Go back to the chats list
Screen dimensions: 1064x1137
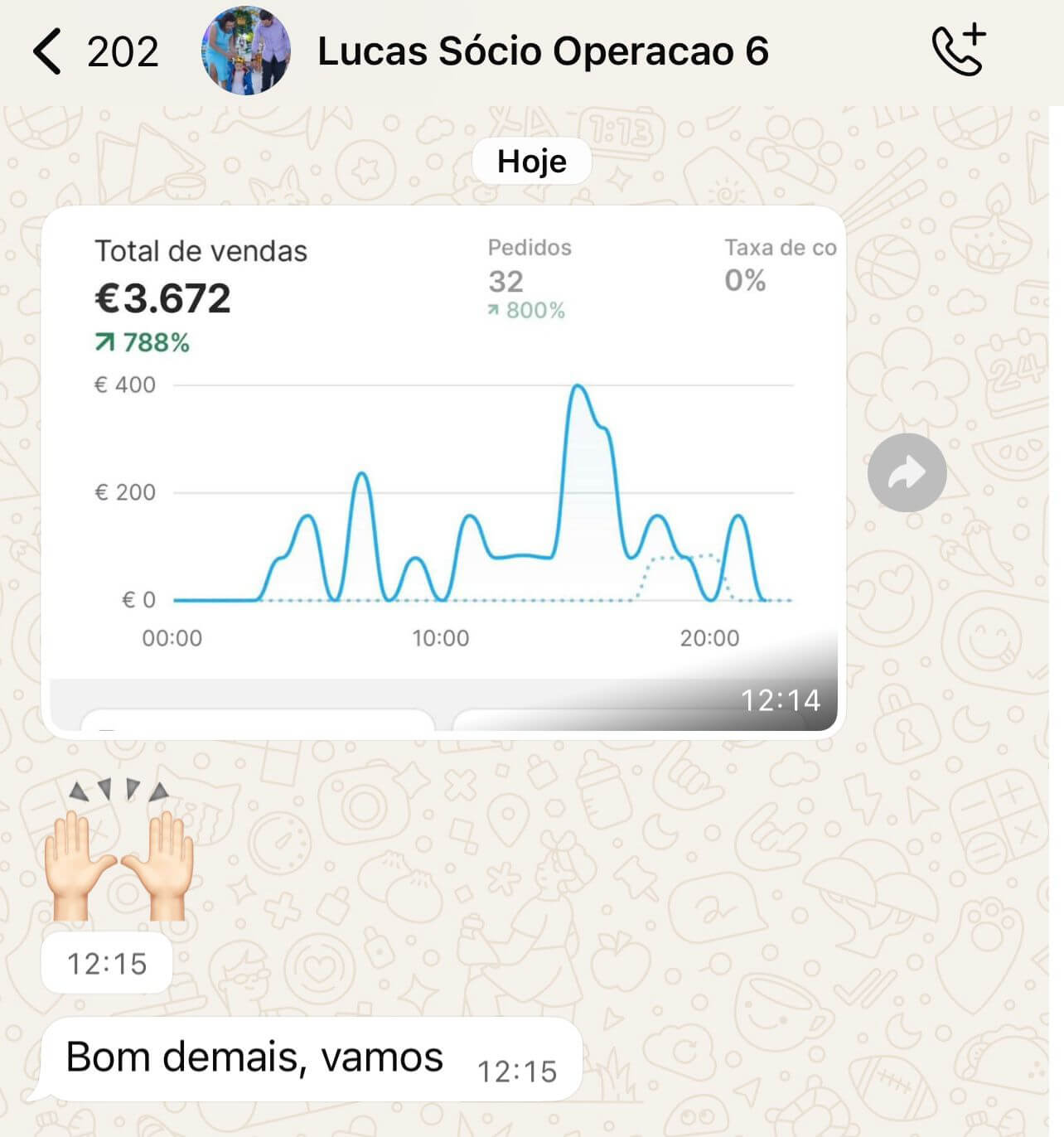coord(48,51)
